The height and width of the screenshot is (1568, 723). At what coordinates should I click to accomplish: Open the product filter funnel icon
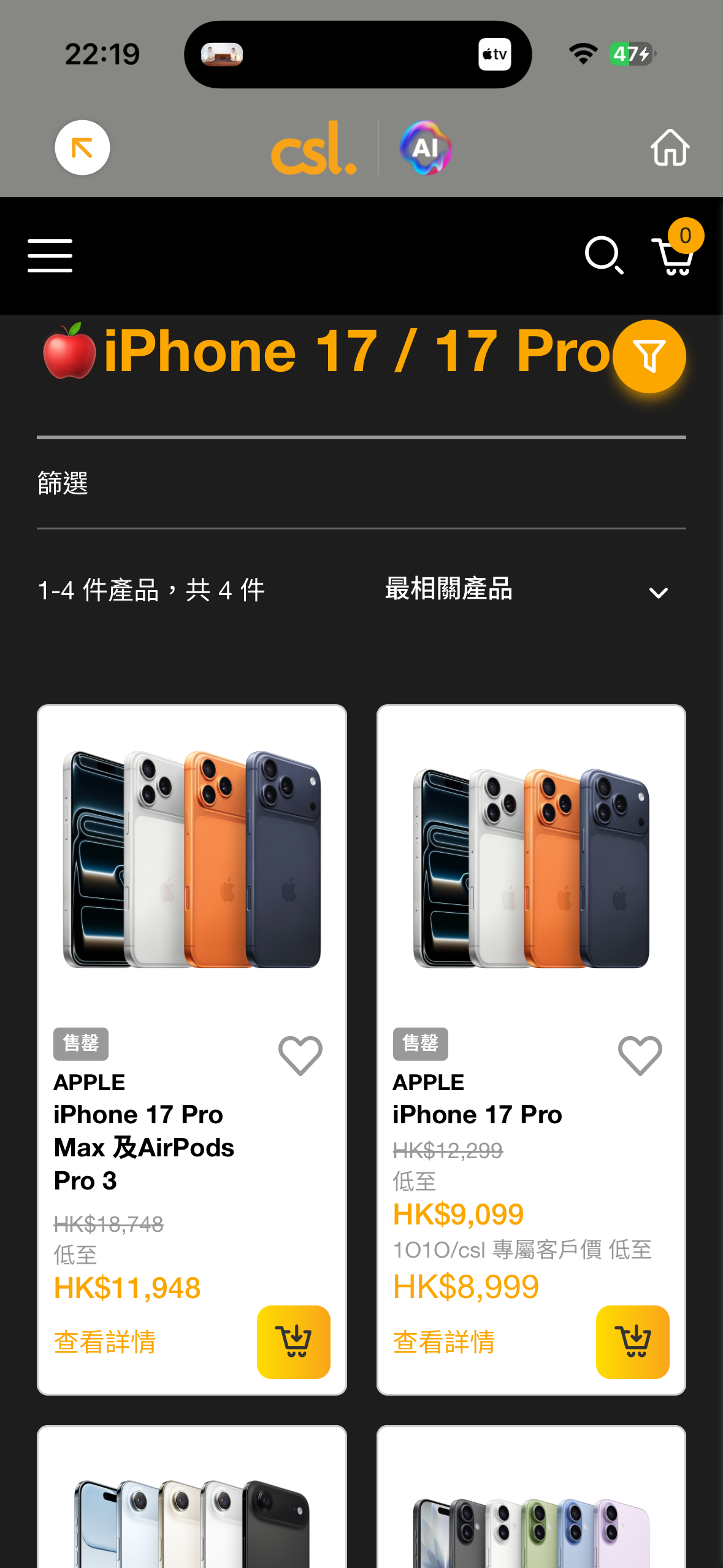[649, 356]
